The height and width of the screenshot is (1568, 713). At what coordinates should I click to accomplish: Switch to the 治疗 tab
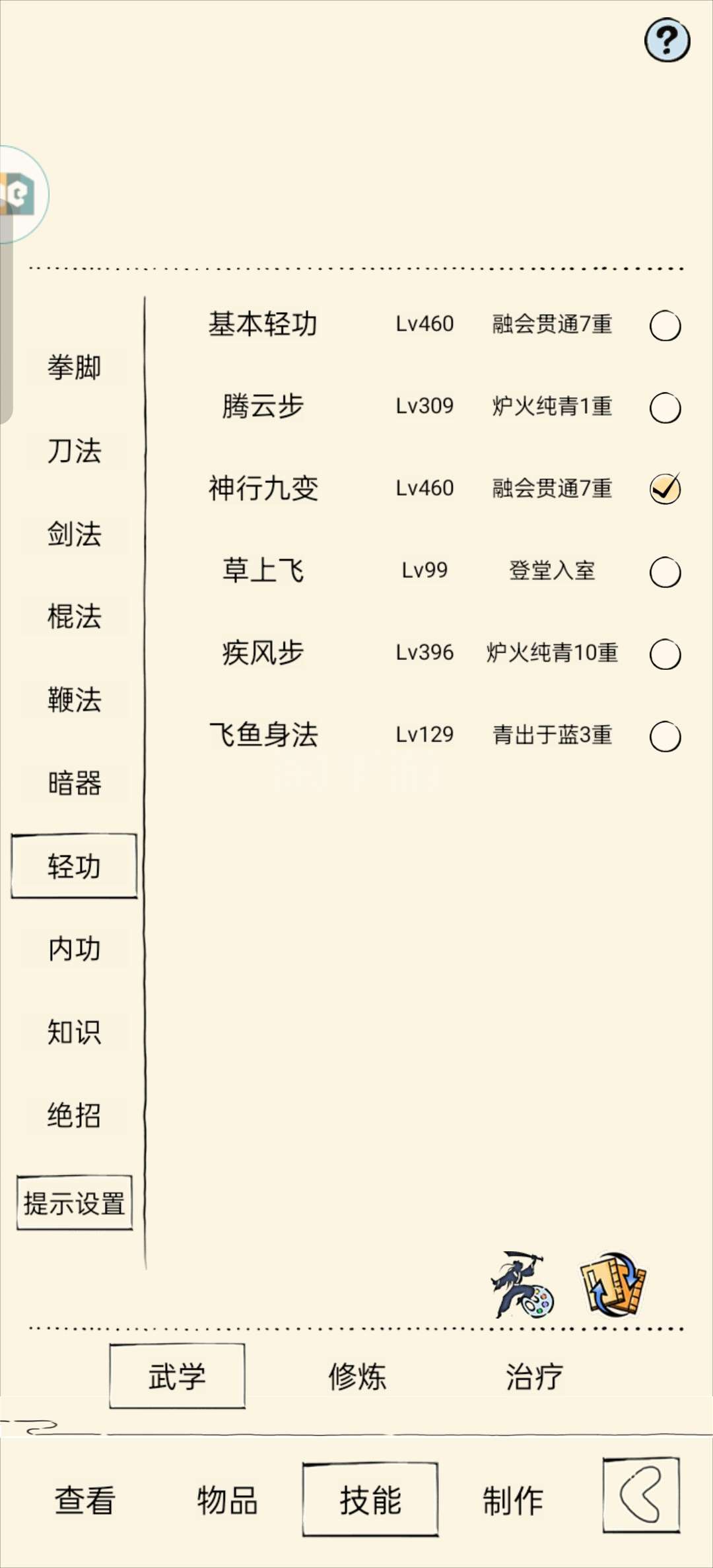(534, 1377)
